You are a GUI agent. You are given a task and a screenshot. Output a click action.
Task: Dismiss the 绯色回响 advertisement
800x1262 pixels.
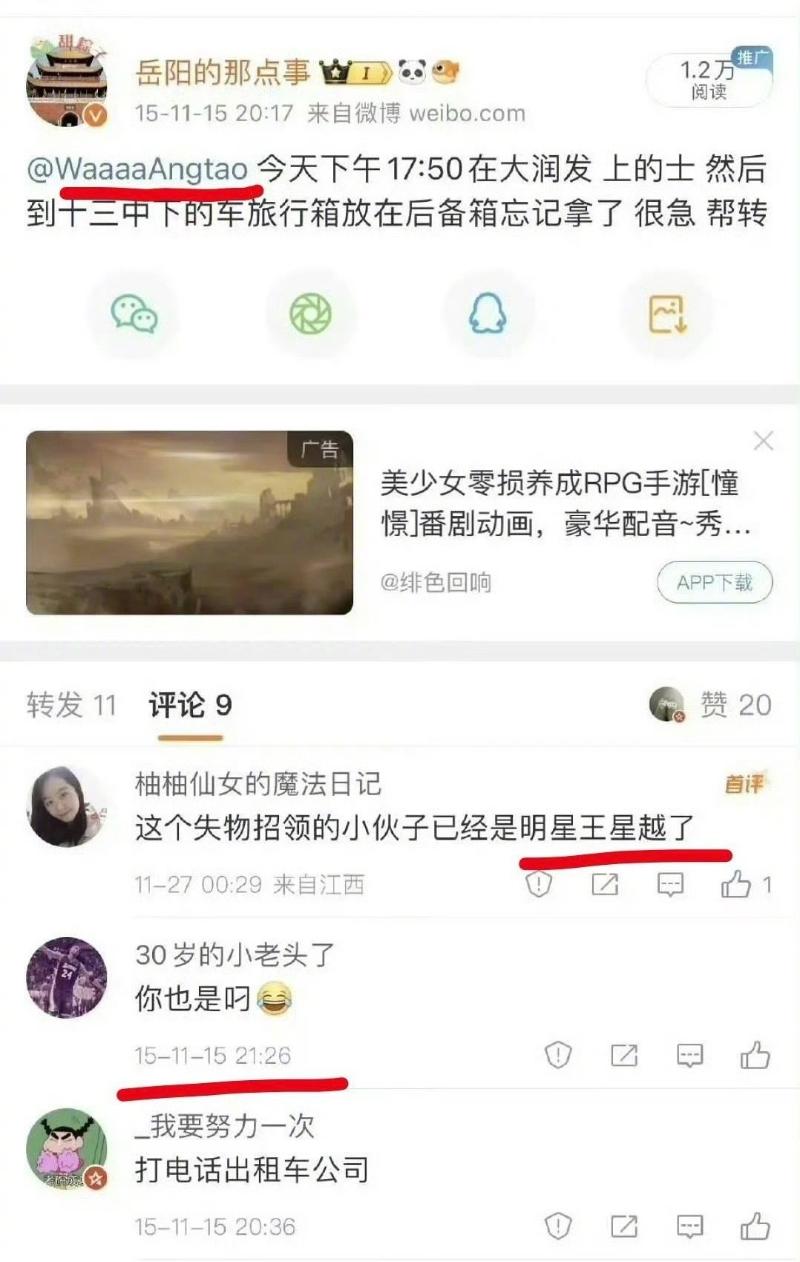click(763, 441)
